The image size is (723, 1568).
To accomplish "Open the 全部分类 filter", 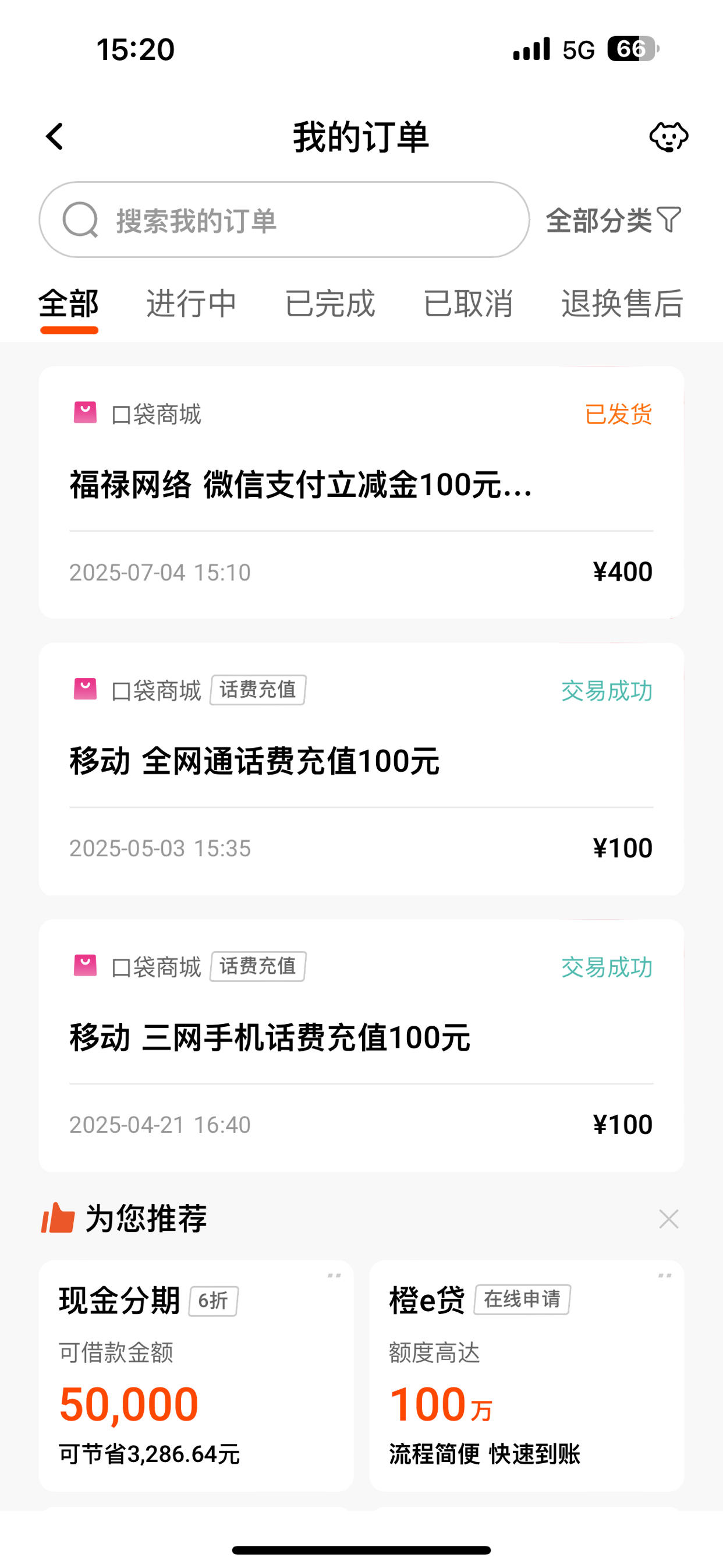I will coord(614,220).
